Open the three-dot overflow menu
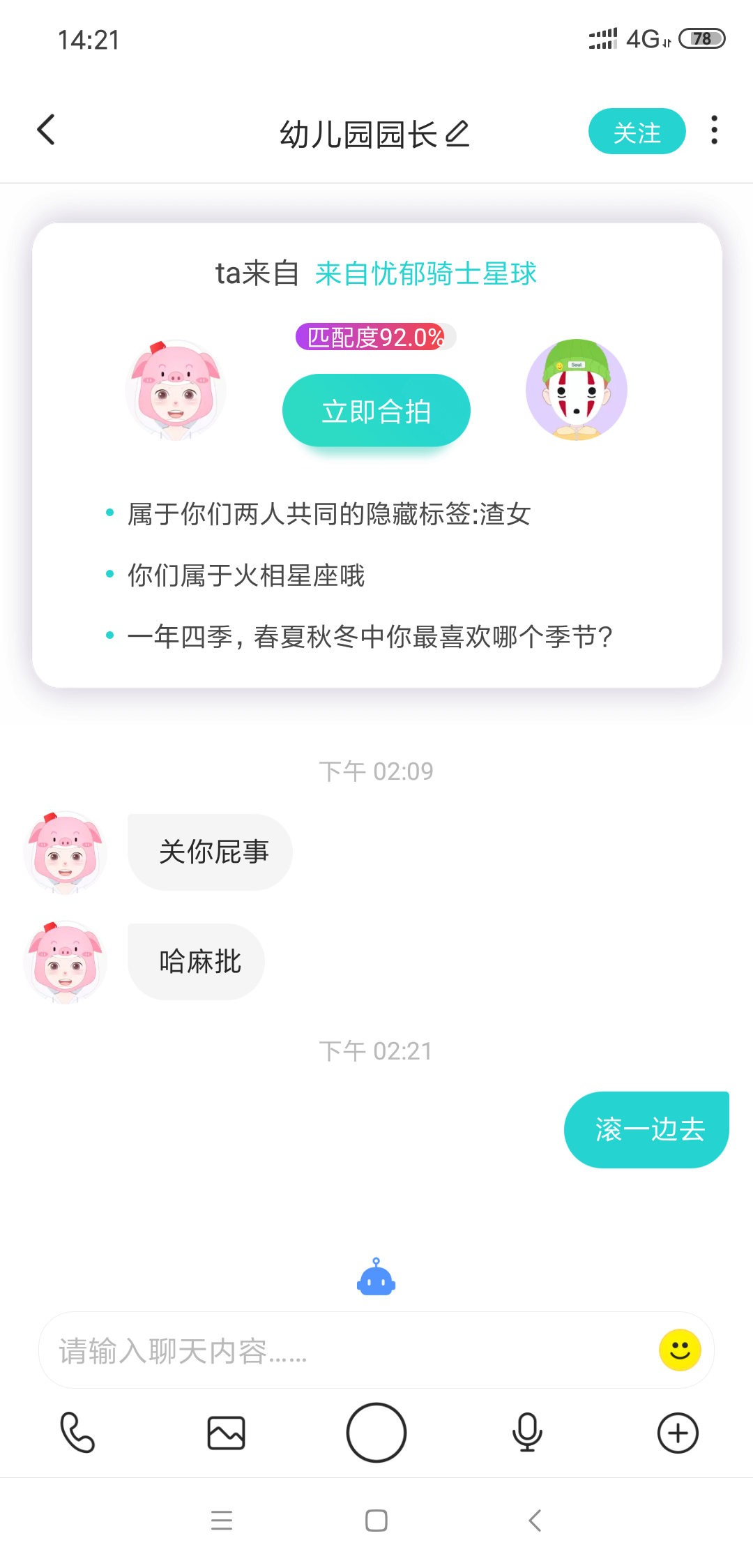The width and height of the screenshot is (753, 1568). (x=714, y=130)
